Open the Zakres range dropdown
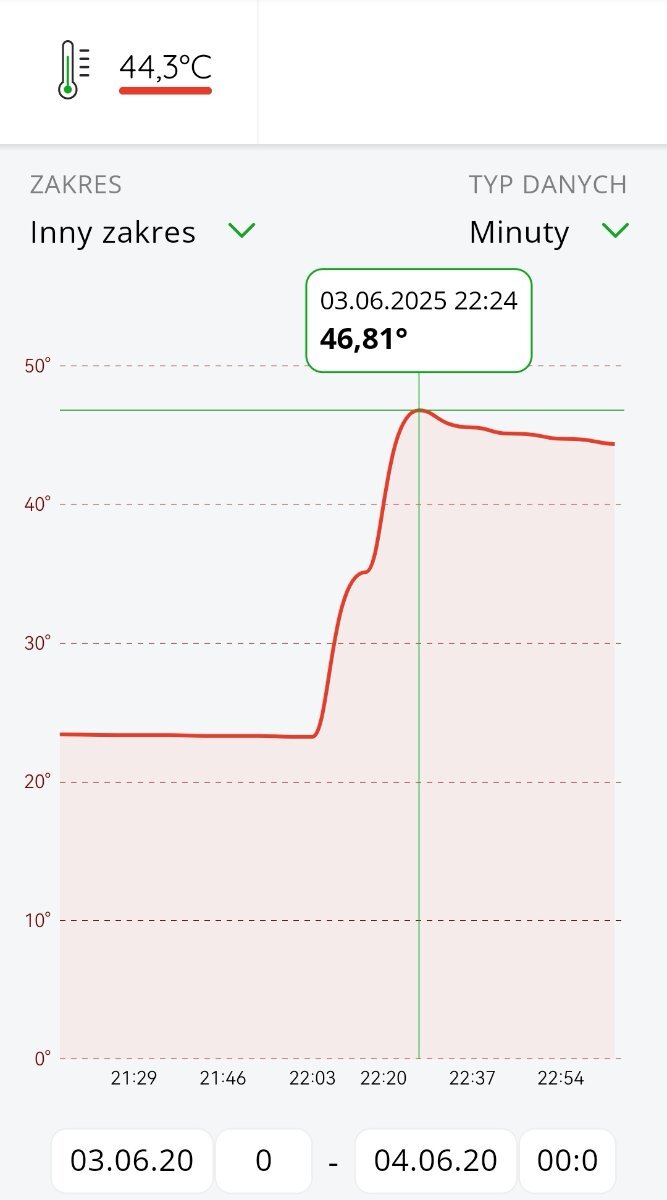Image resolution: width=667 pixels, height=1200 pixels. pyautogui.click(x=143, y=232)
